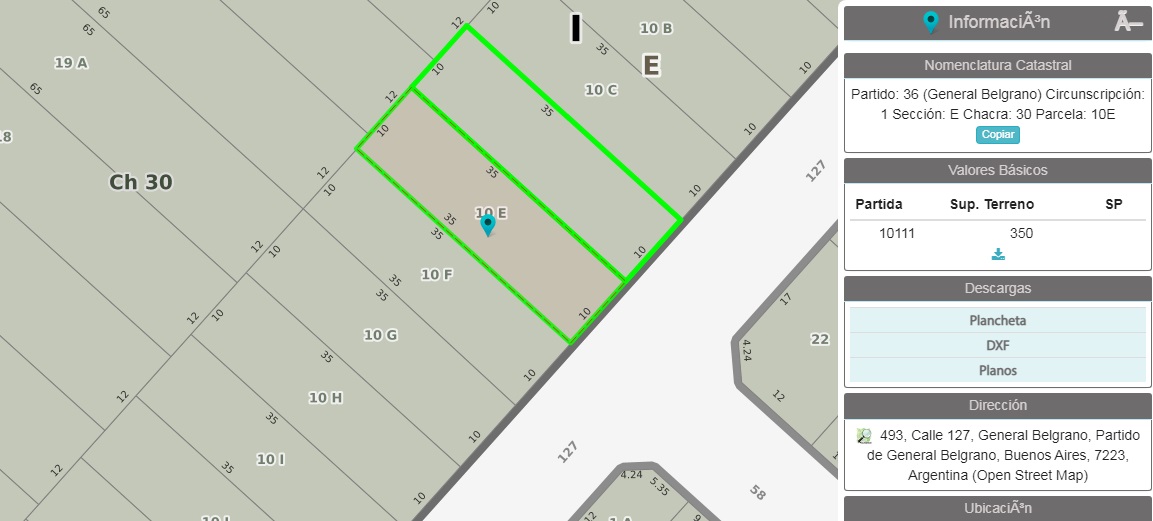Open the Planos download
The width and height of the screenshot is (1153, 521).
pos(997,370)
